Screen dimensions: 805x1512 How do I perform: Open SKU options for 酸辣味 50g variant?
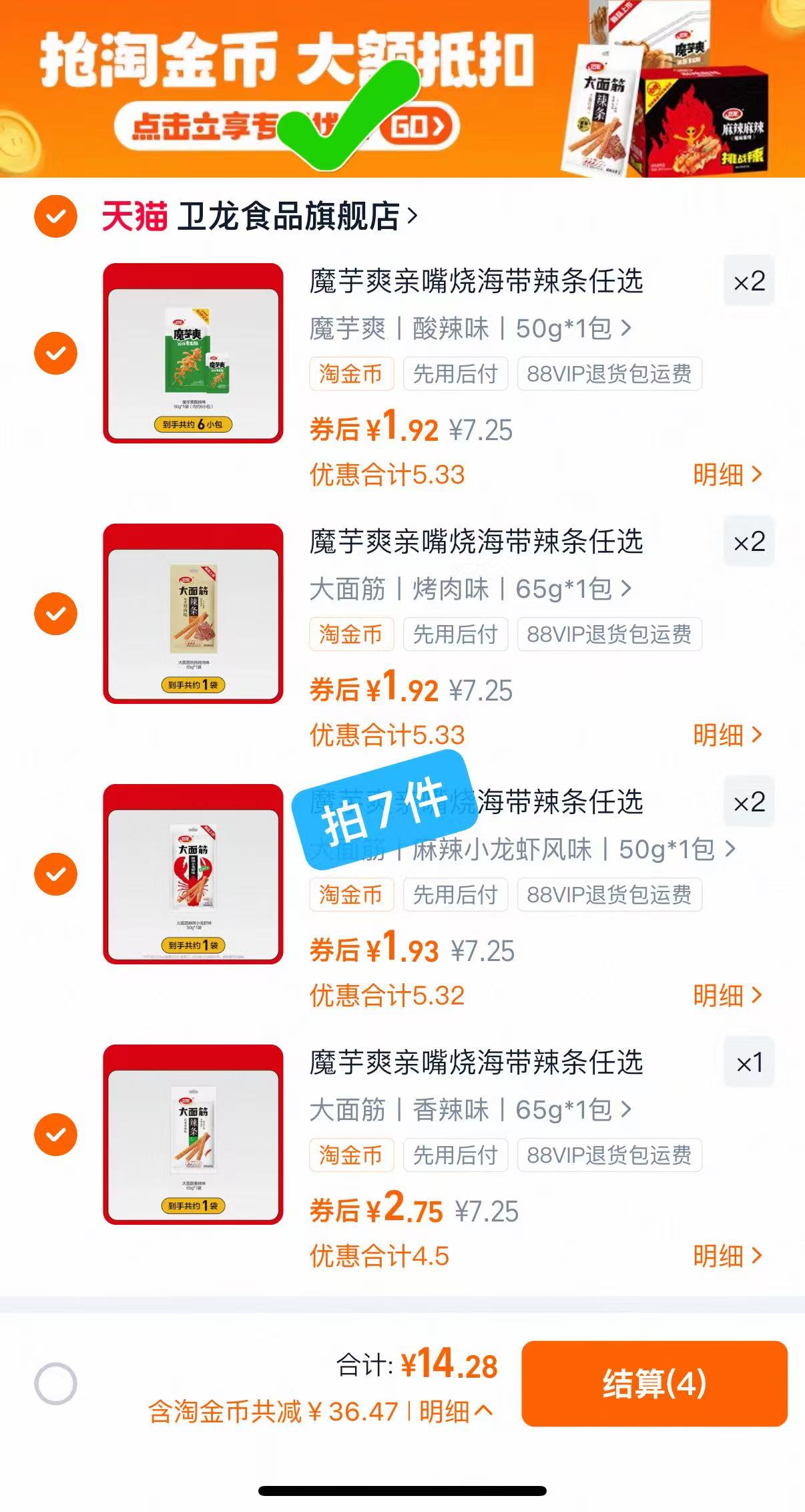pos(467,328)
